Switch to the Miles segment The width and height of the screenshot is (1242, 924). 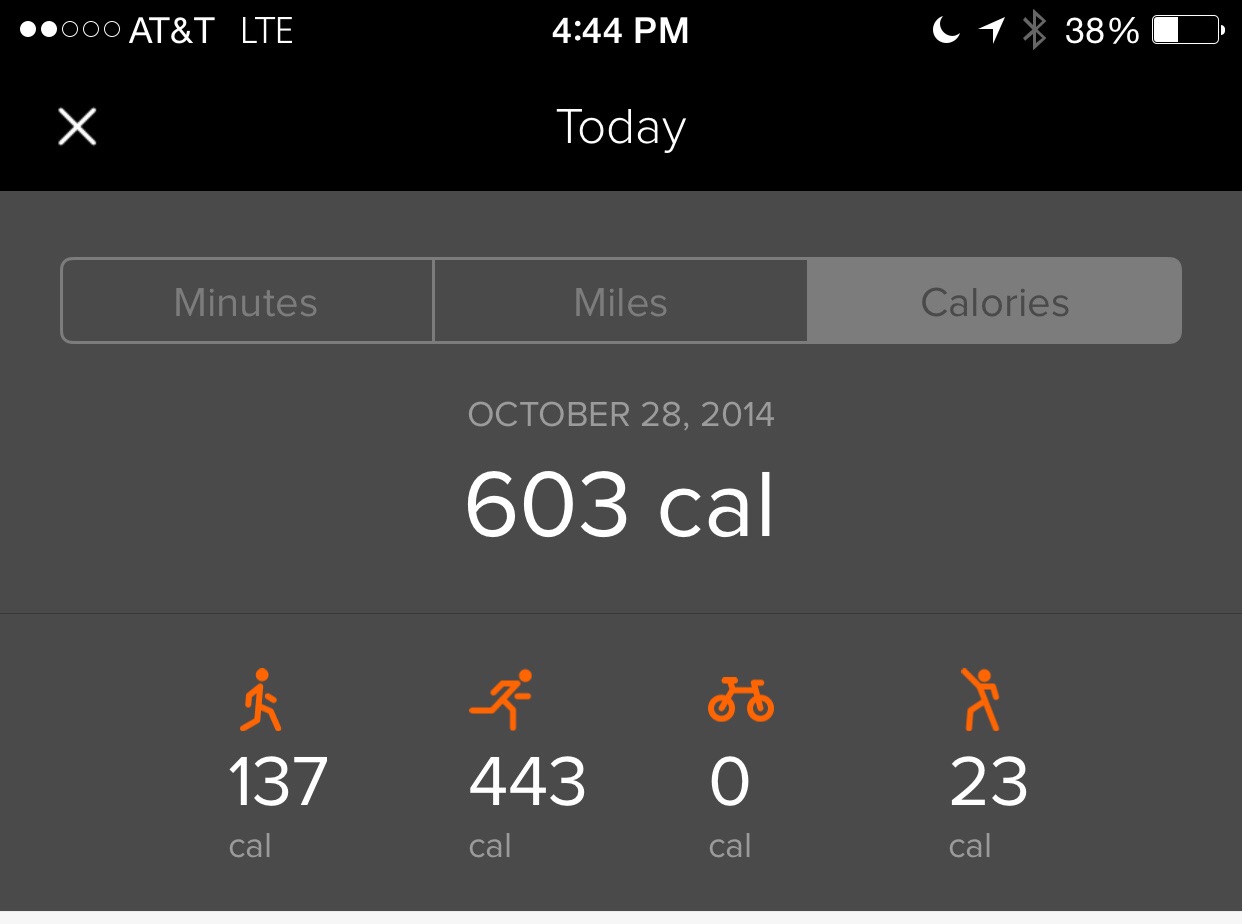tap(620, 301)
